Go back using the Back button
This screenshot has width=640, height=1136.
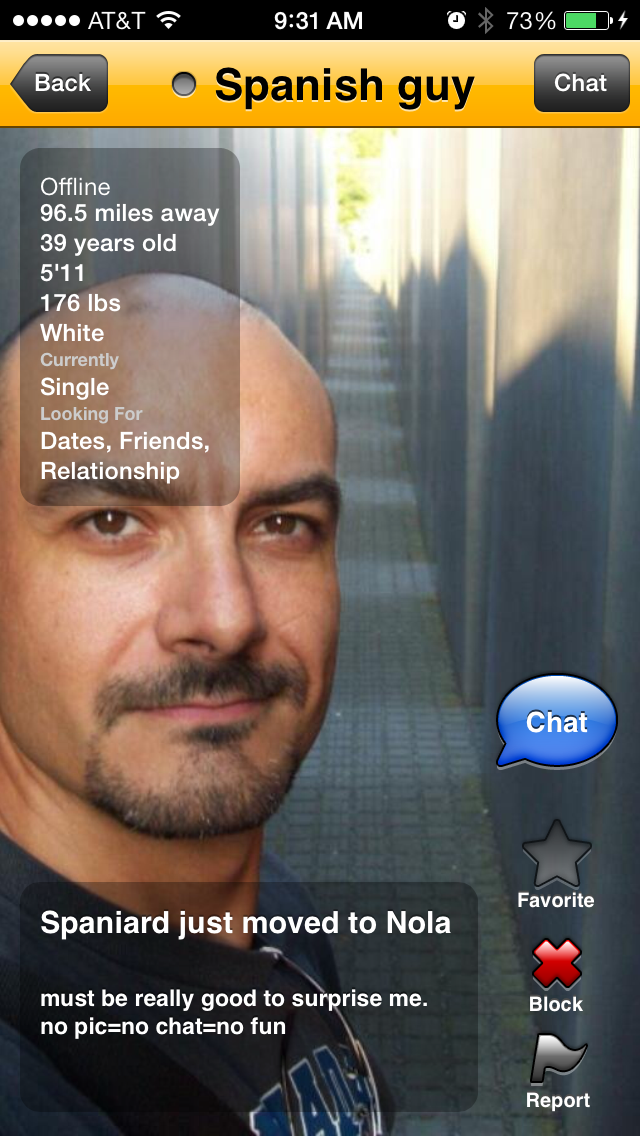(60, 83)
